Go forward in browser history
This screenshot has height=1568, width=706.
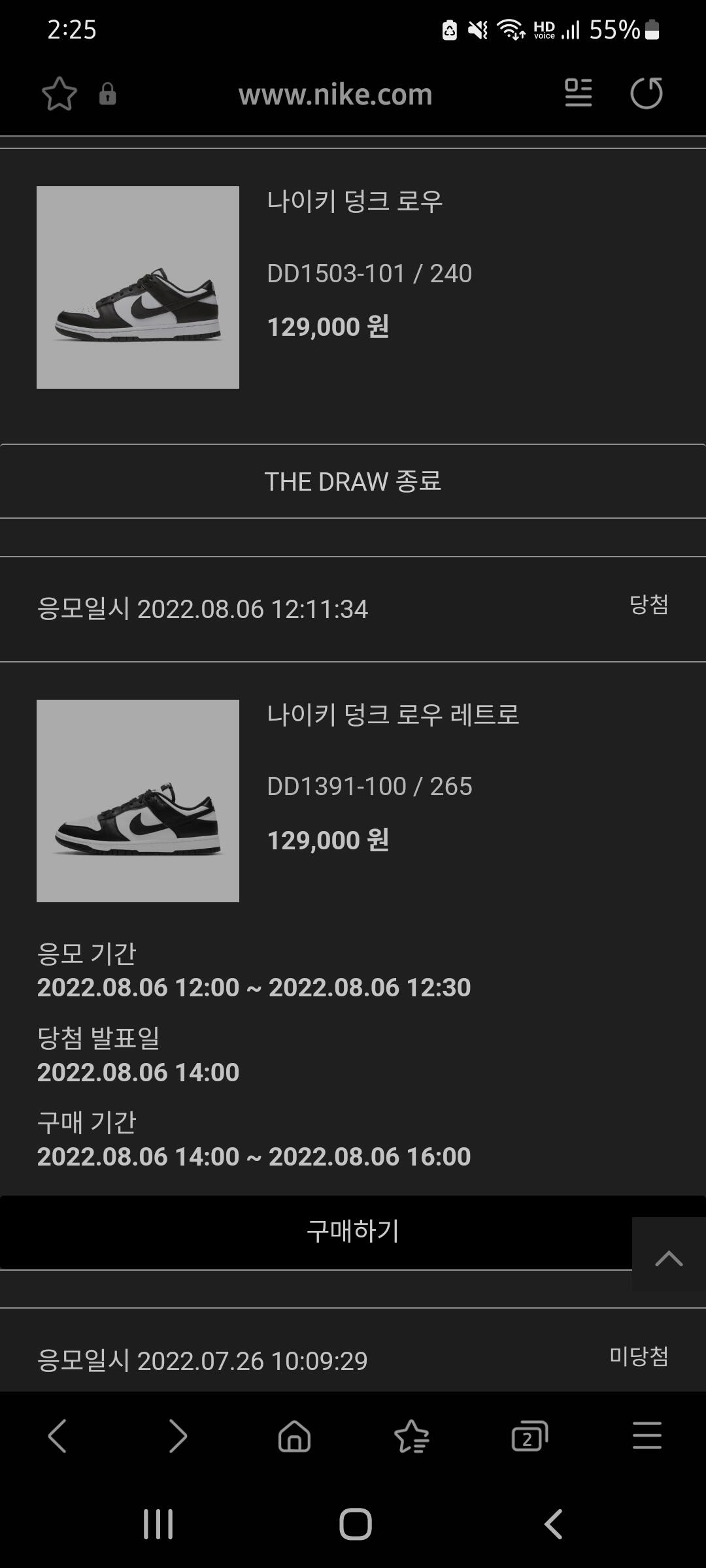pyautogui.click(x=178, y=1436)
